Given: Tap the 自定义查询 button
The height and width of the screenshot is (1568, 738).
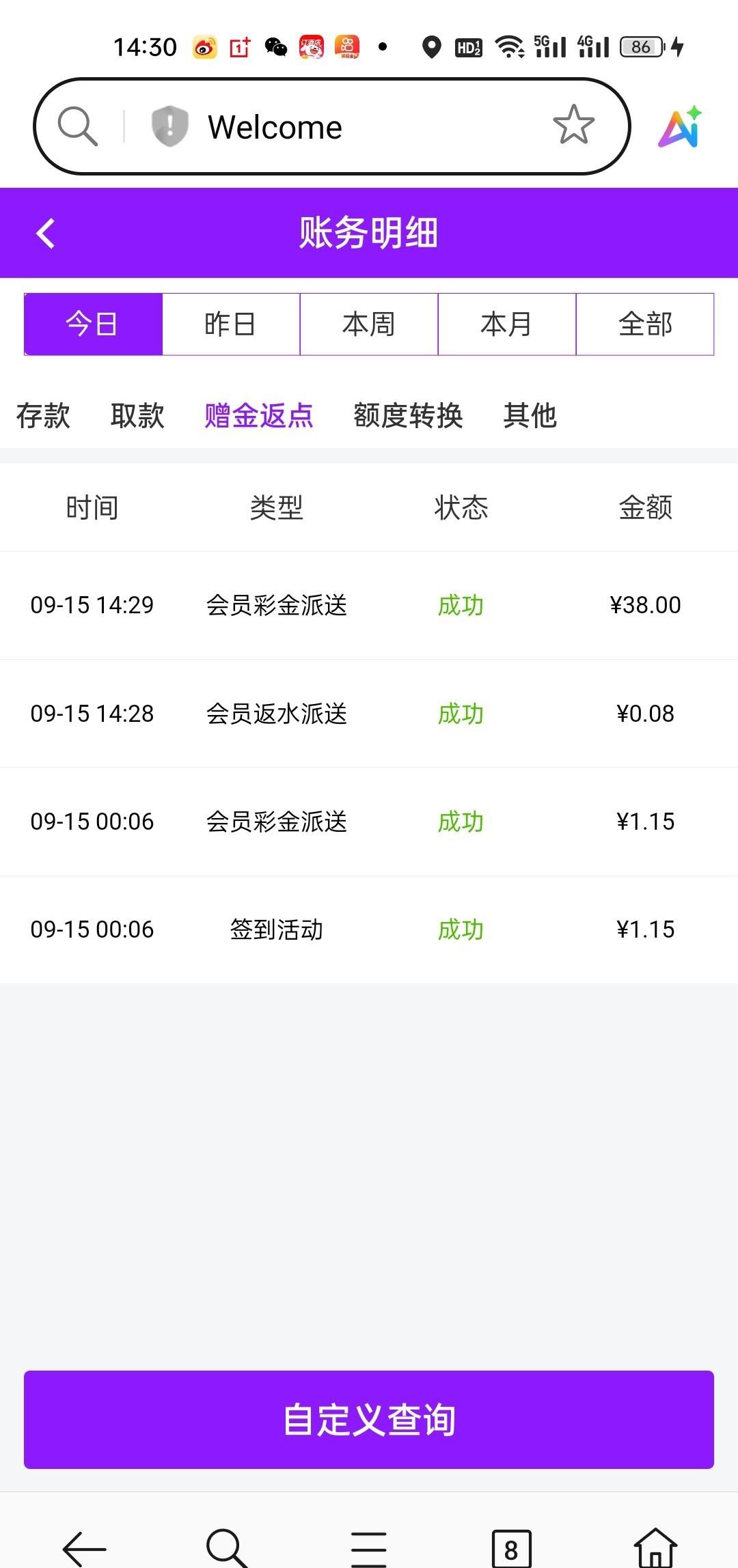Looking at the screenshot, I should pos(369,1419).
